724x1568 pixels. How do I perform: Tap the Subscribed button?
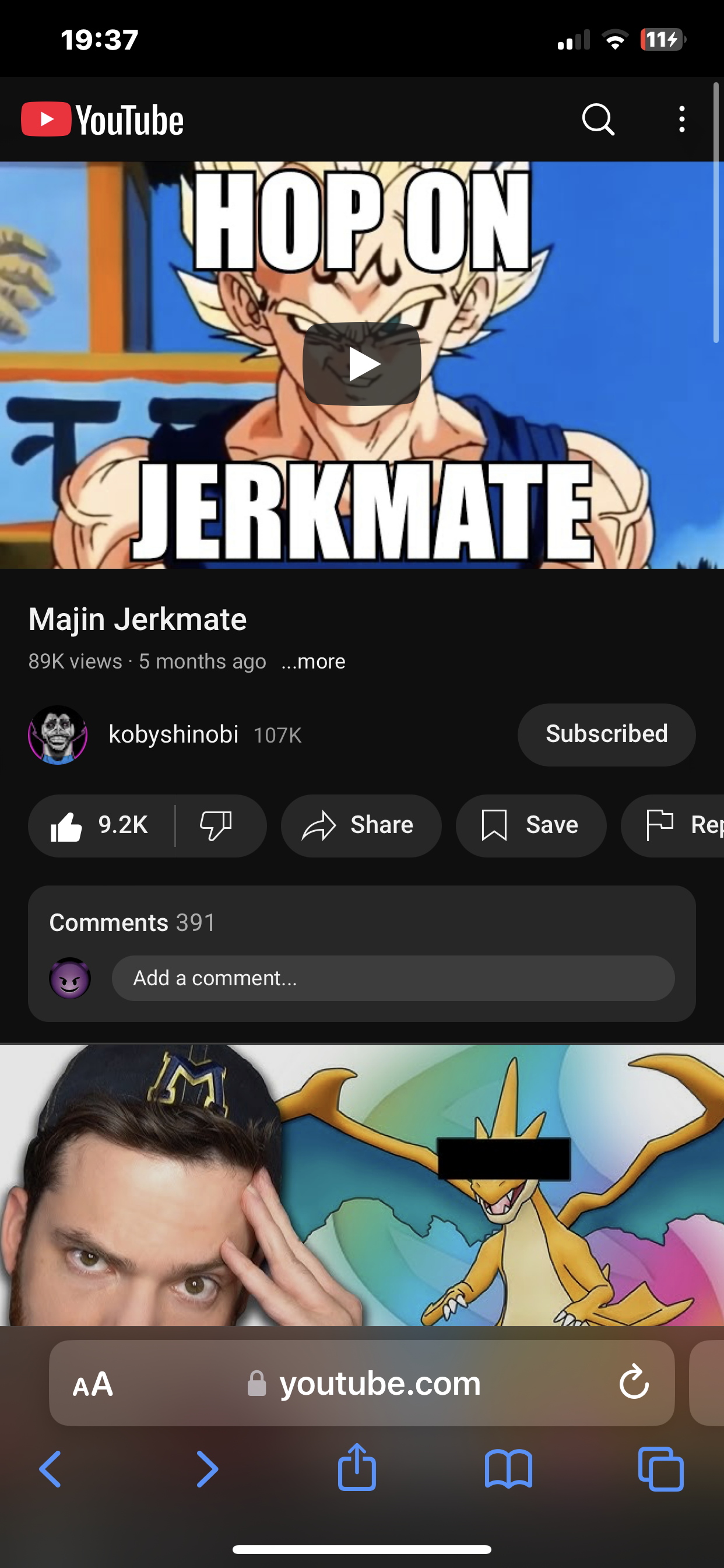[x=607, y=734]
